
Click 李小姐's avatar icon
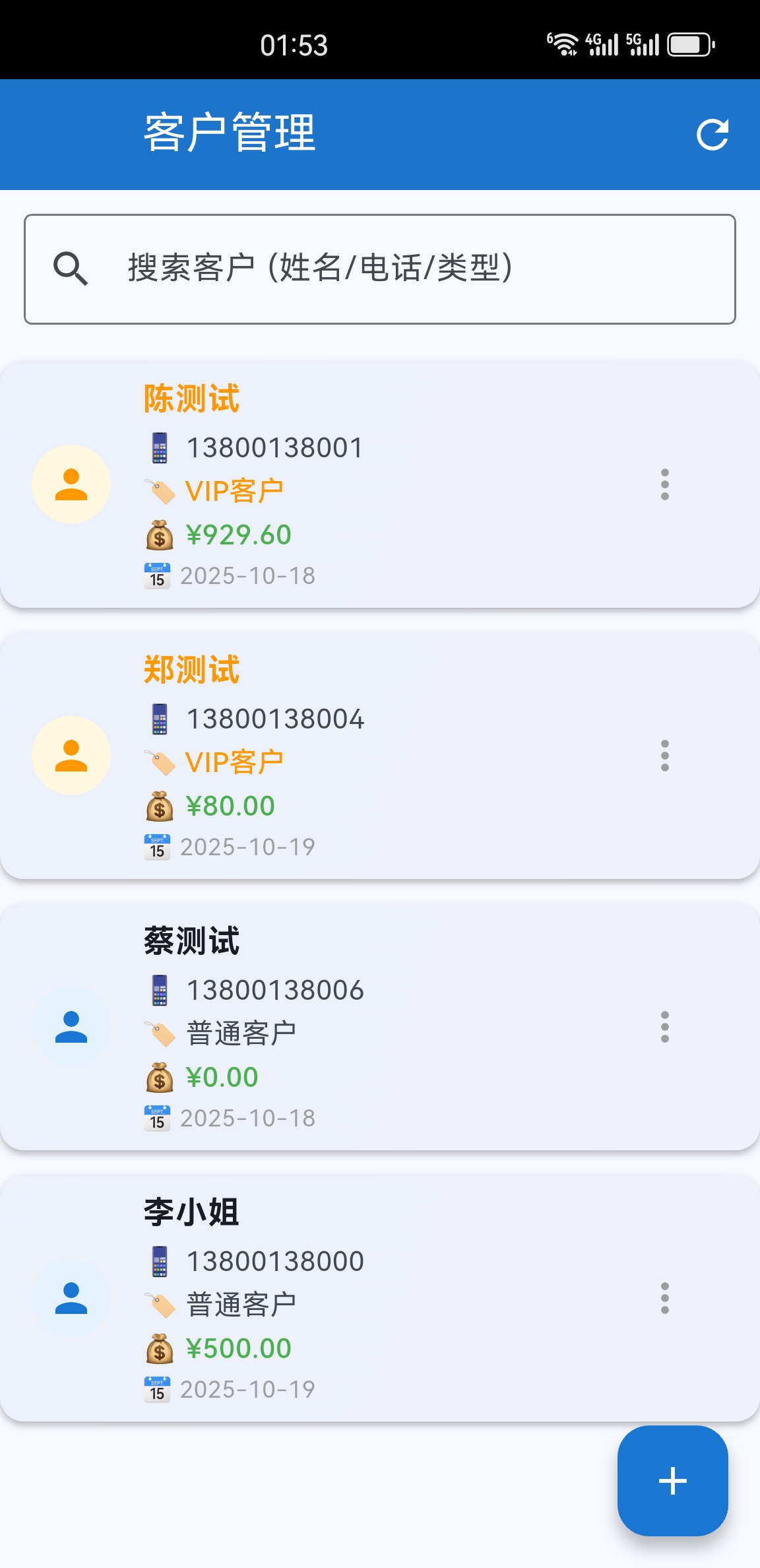71,1296
